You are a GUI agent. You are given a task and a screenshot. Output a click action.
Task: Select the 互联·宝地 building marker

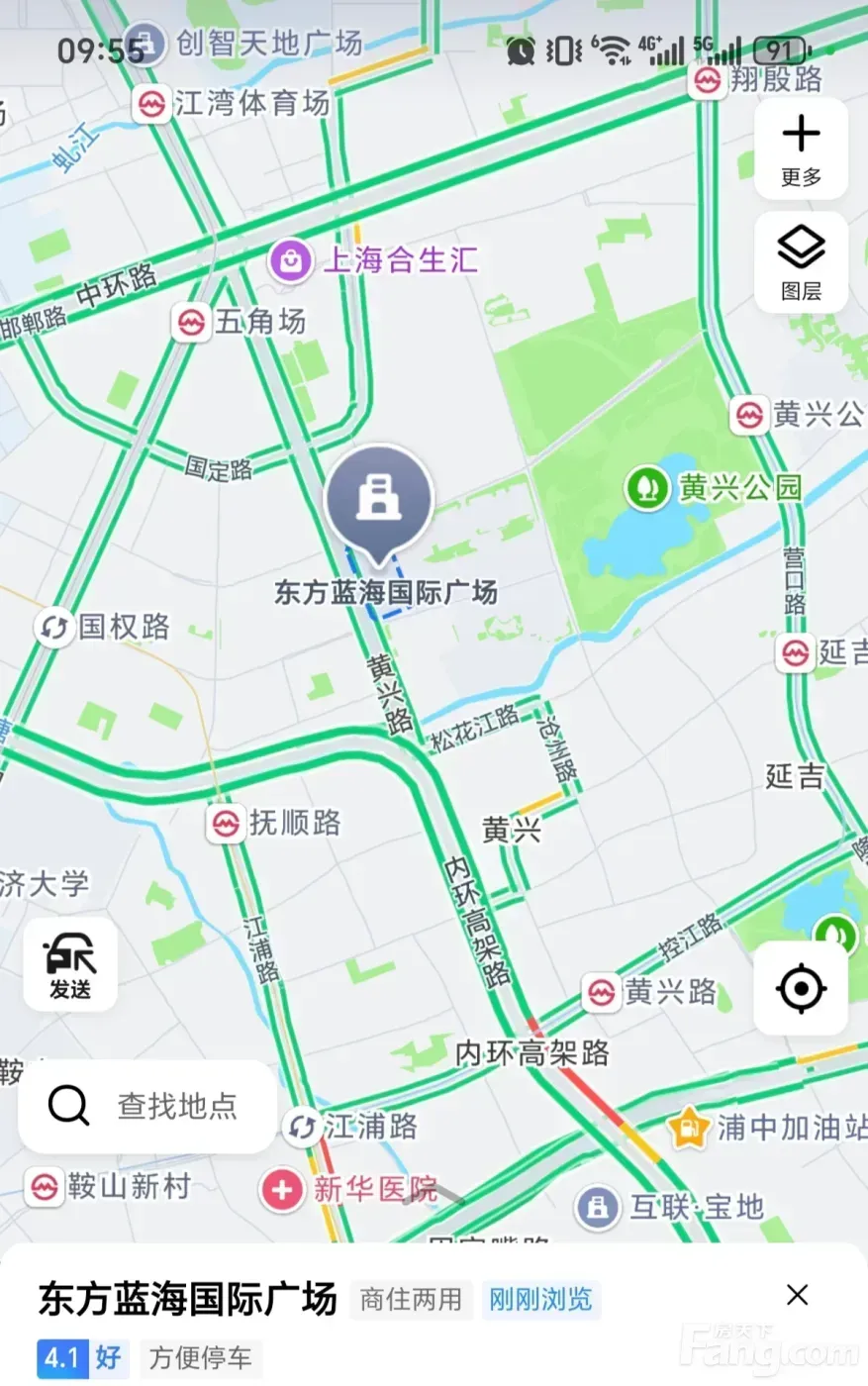597,1207
